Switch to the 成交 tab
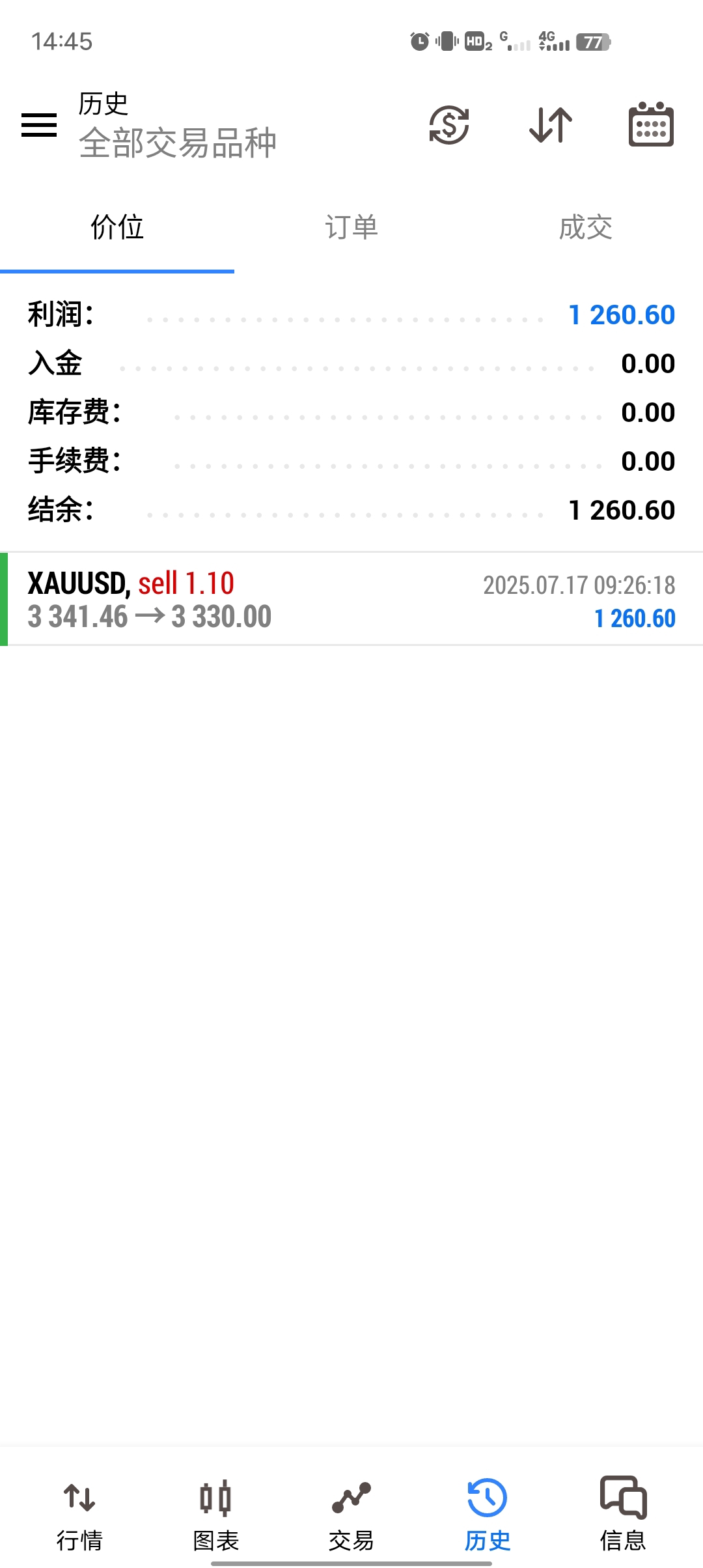The image size is (703, 1568). click(586, 227)
